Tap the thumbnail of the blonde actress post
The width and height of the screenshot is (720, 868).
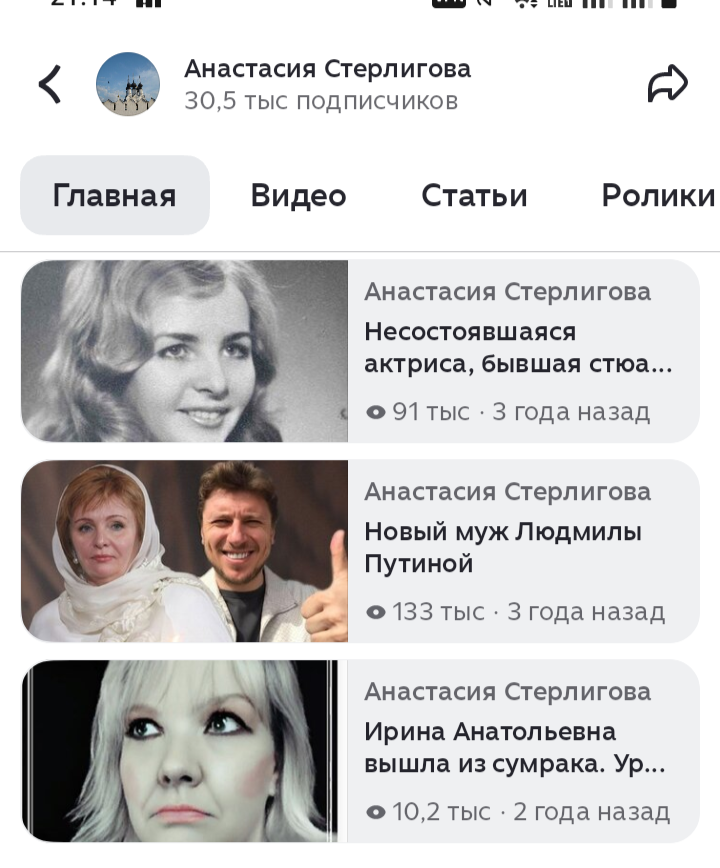pos(184,350)
